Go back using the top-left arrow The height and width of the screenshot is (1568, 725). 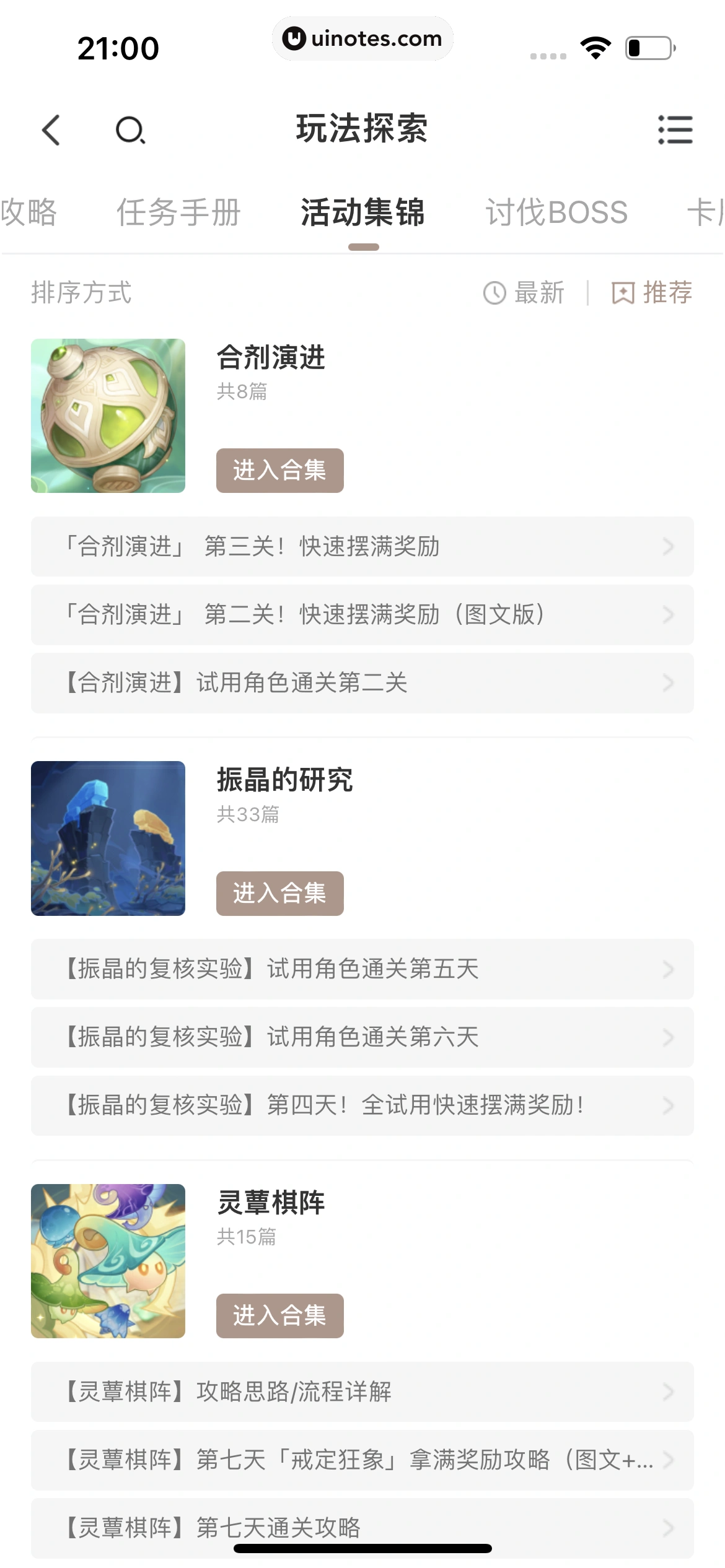click(51, 130)
